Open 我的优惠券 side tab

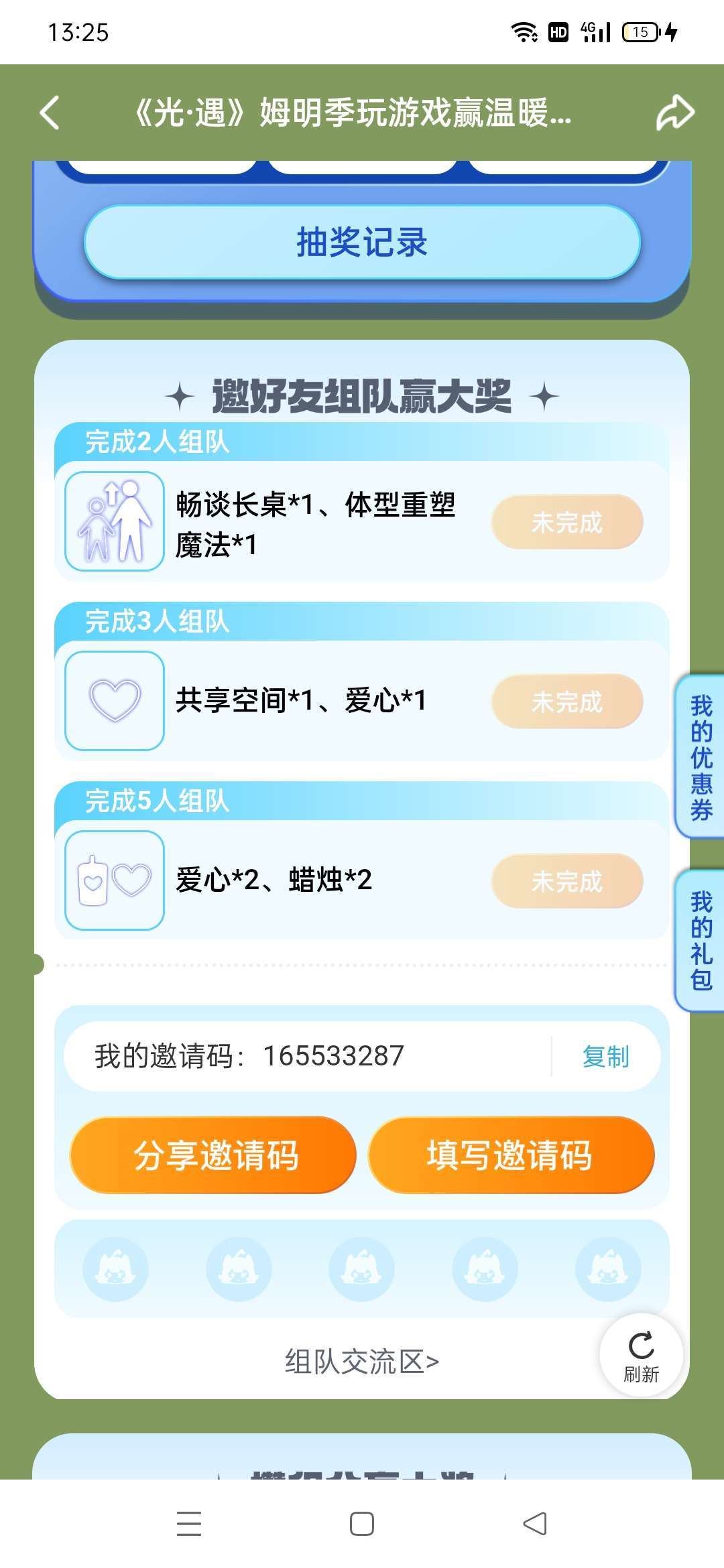(x=701, y=757)
